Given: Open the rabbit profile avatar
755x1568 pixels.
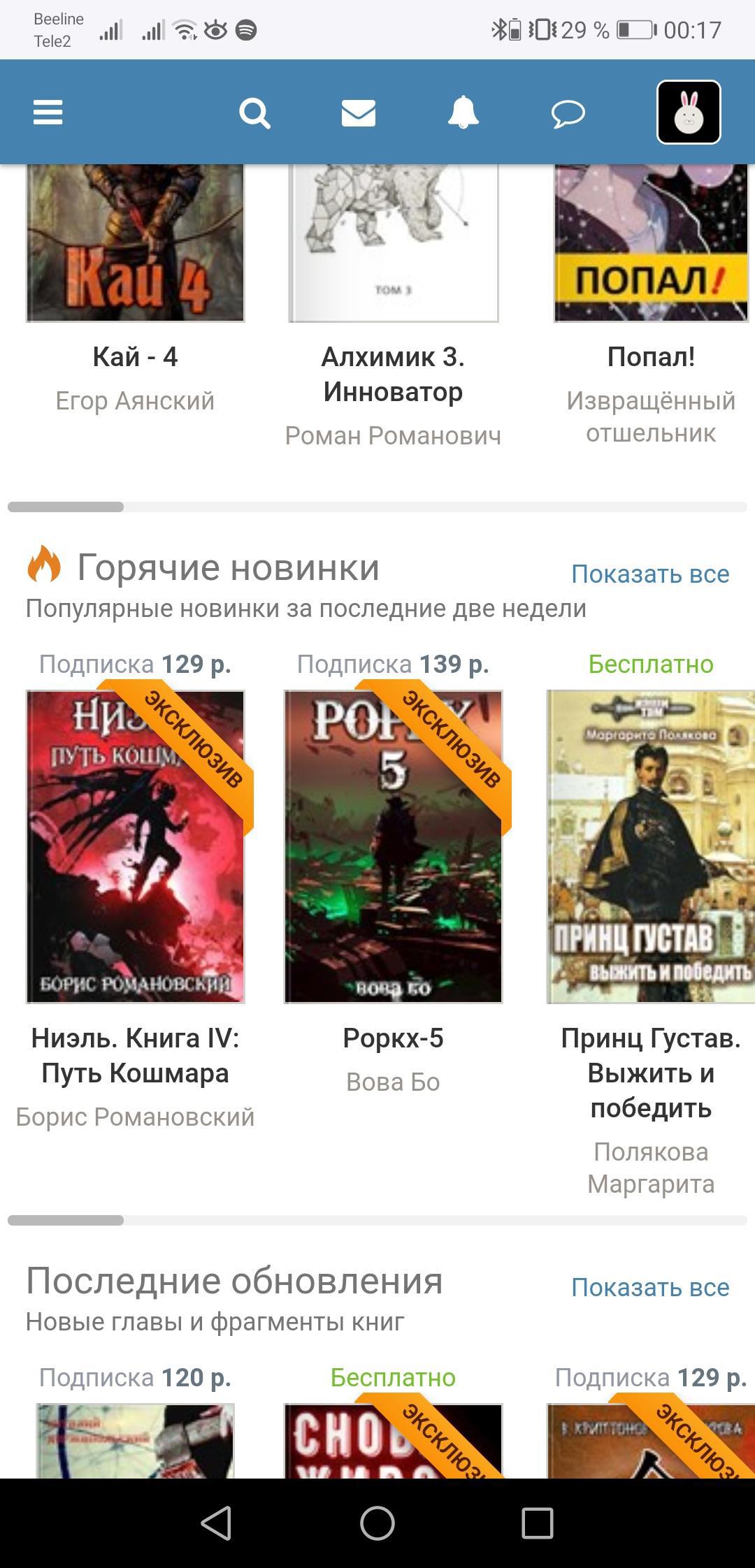Looking at the screenshot, I should point(689,112).
